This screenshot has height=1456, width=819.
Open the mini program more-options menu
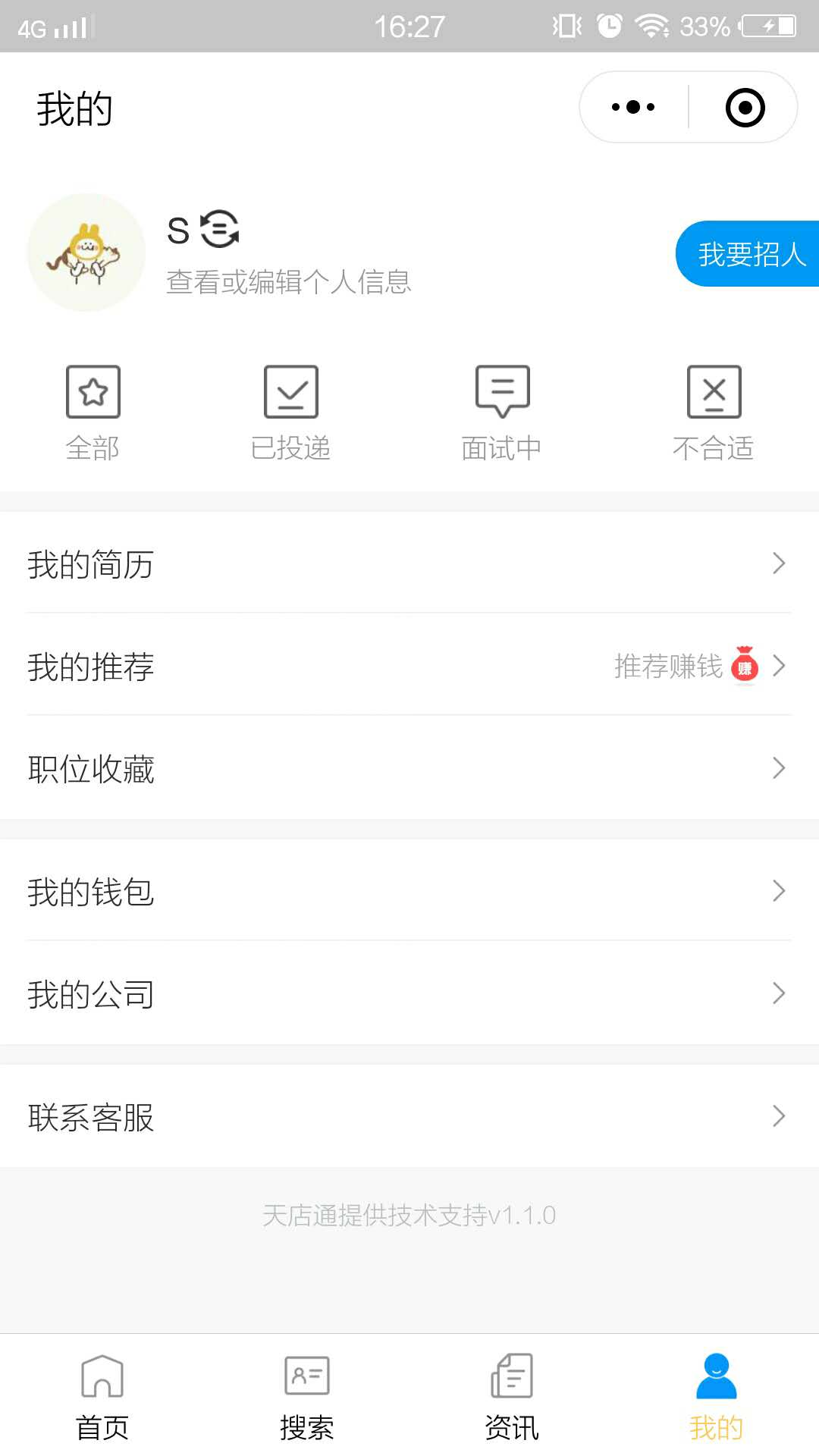click(633, 107)
